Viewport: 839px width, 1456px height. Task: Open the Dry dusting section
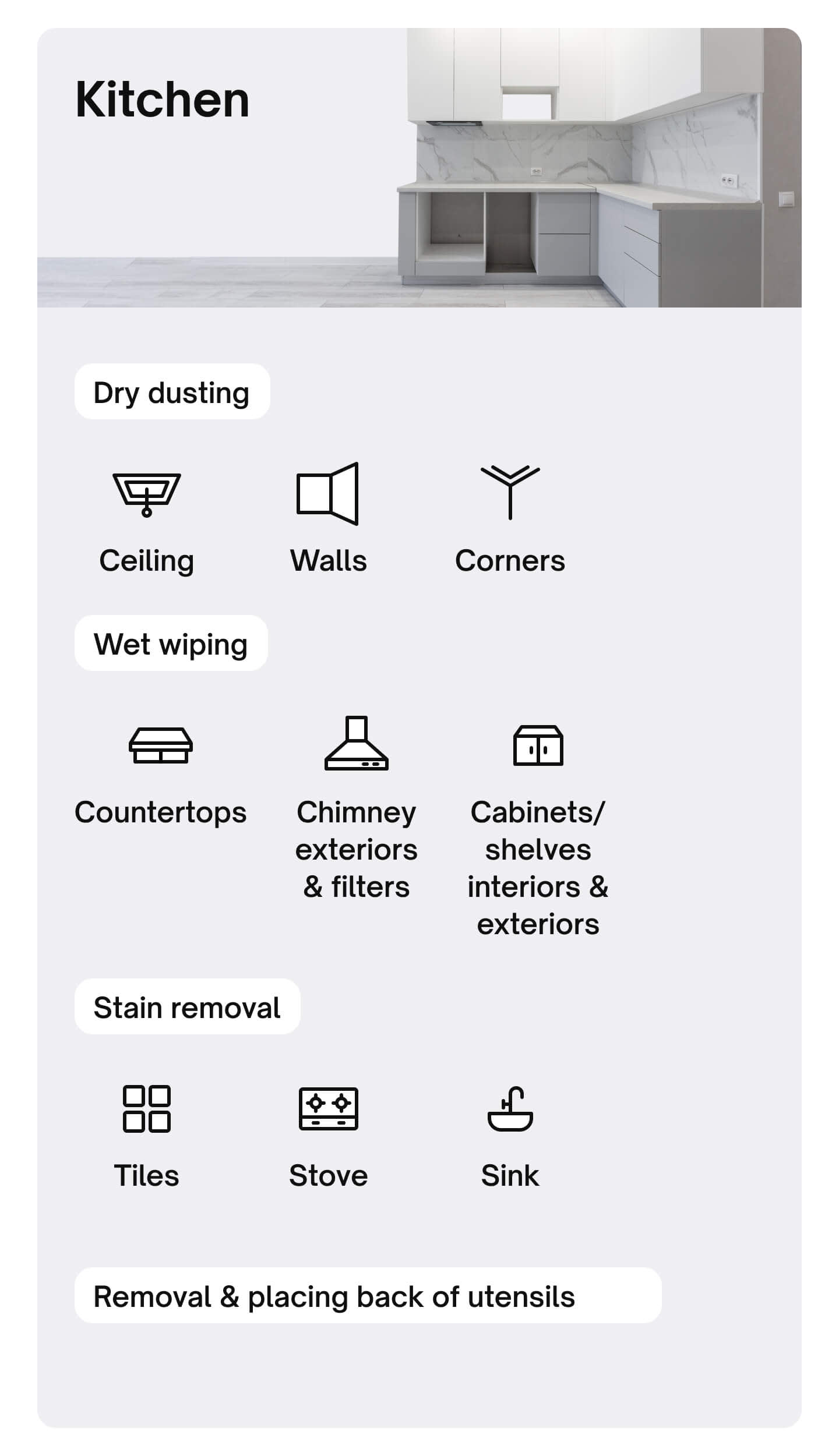[x=171, y=392]
